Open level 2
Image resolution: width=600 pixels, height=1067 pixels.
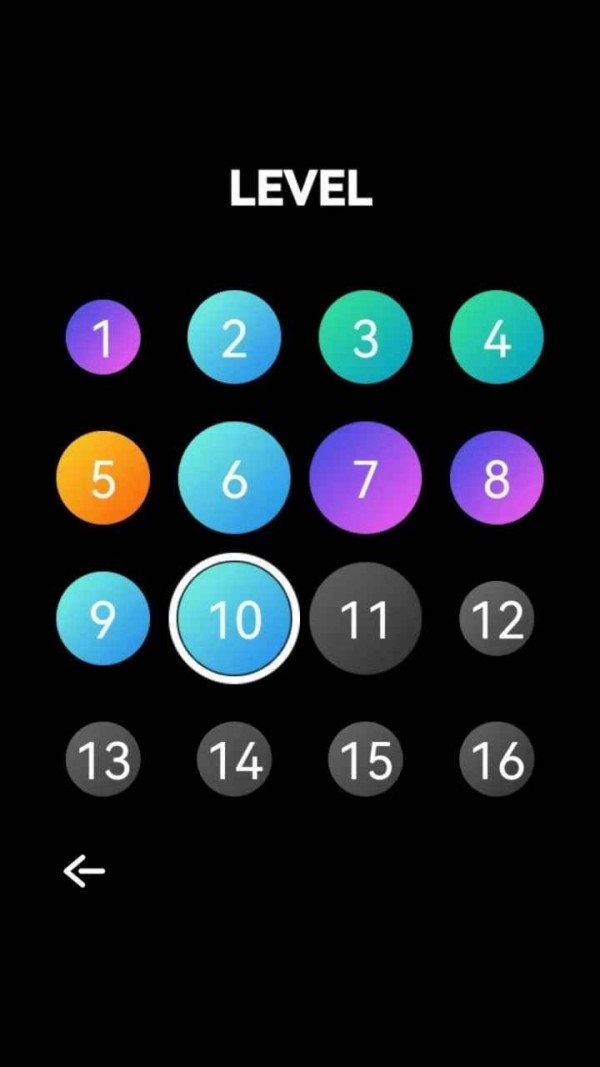tap(234, 338)
